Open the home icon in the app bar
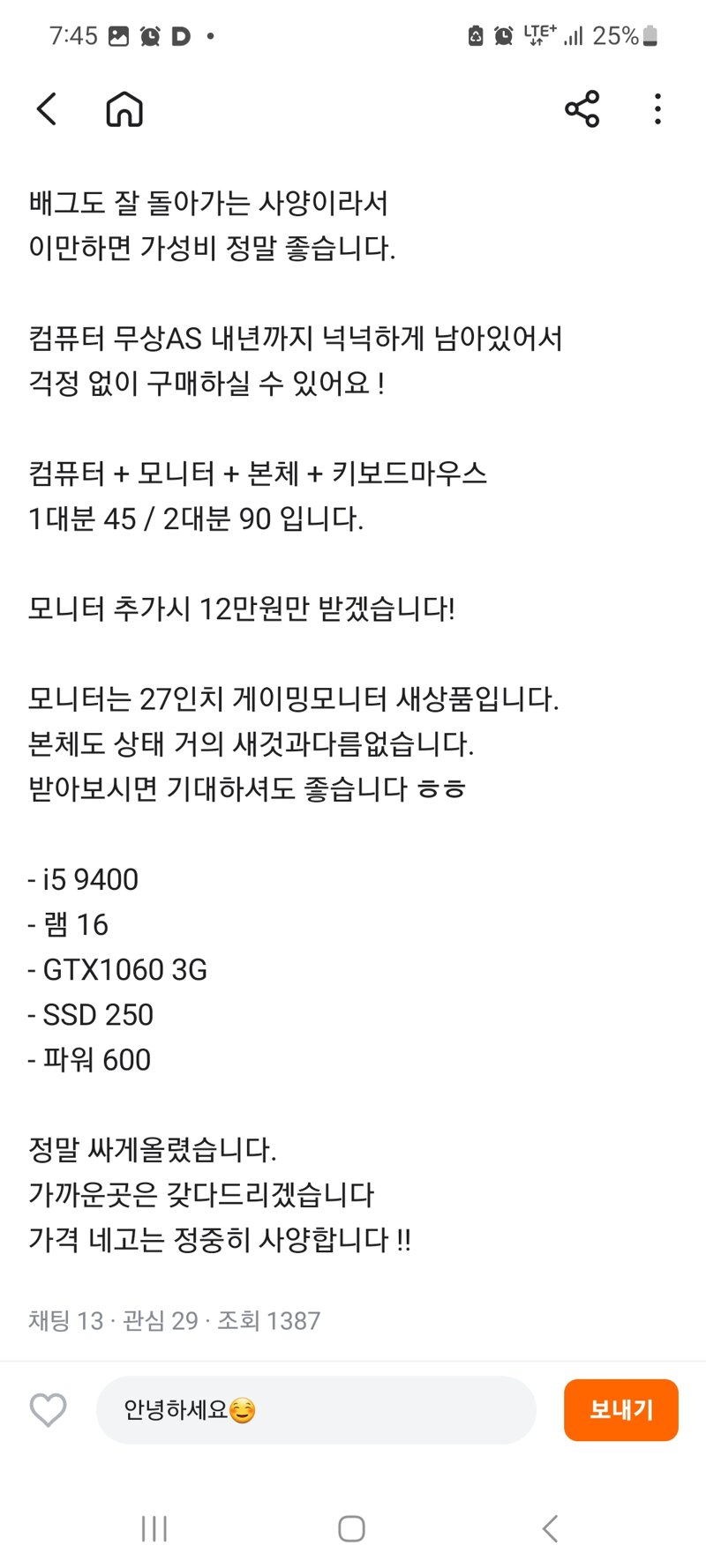Image resolution: width=706 pixels, height=1568 pixels. (x=124, y=109)
